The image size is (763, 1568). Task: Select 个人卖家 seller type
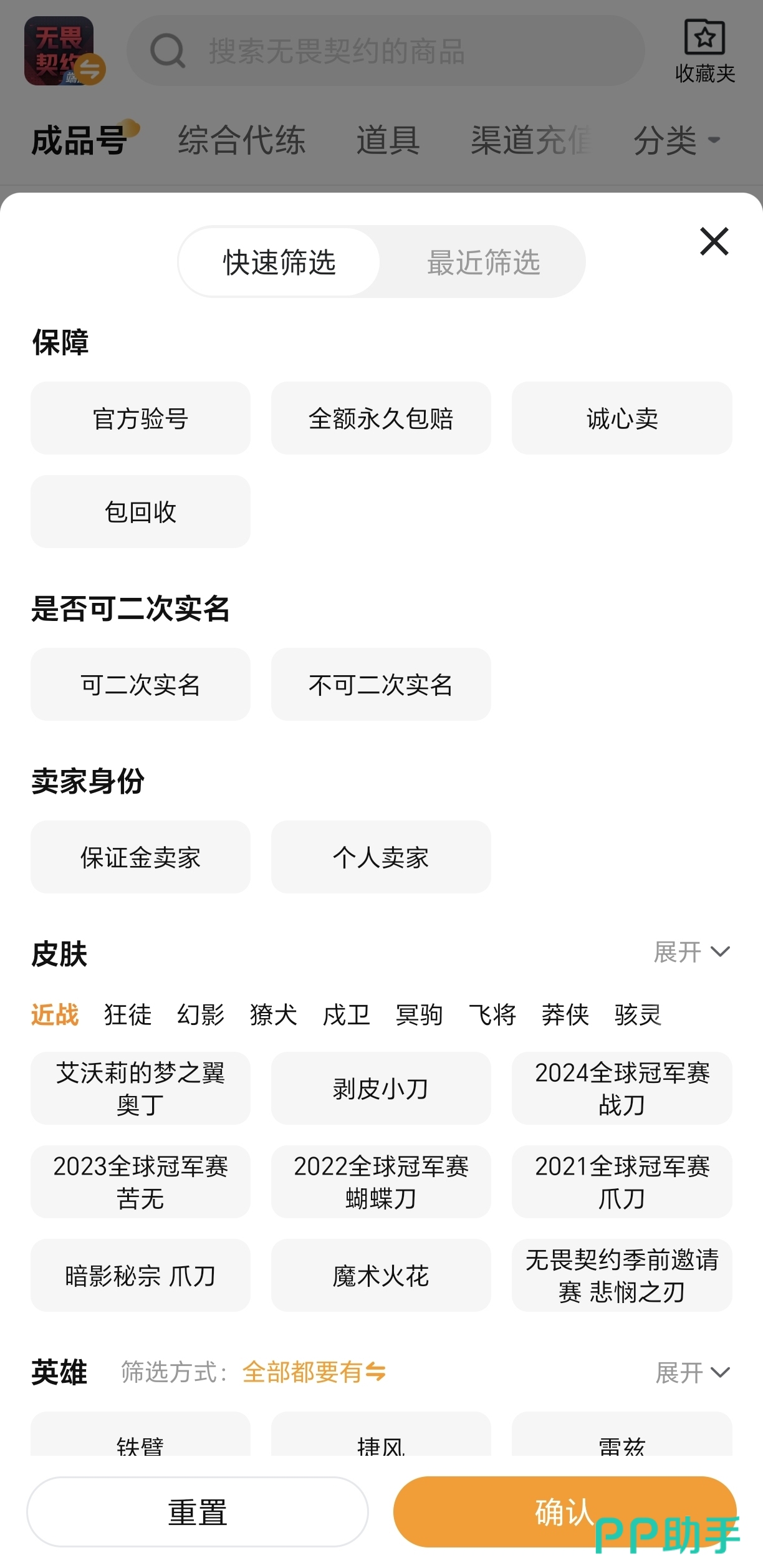[381, 857]
